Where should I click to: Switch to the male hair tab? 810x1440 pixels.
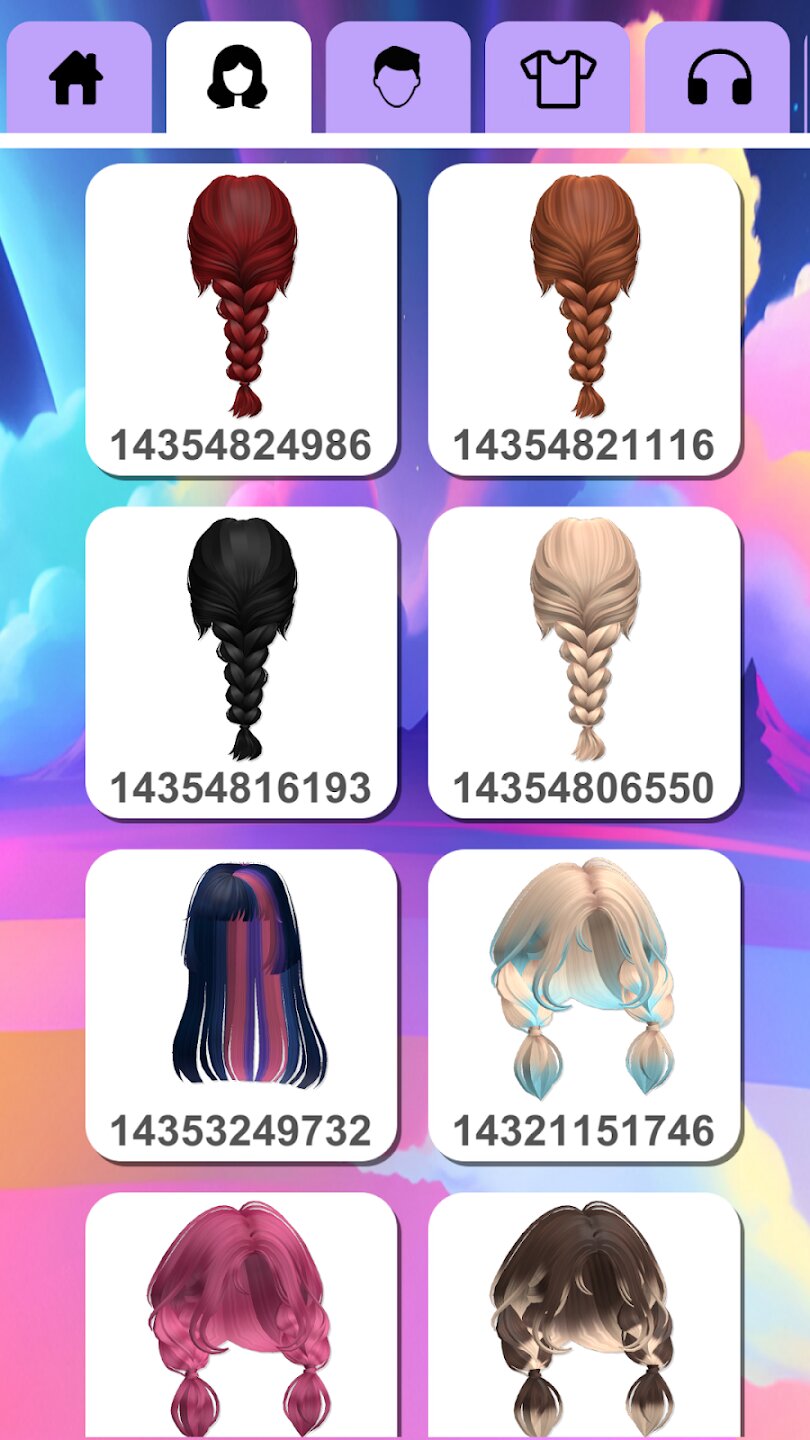pos(398,78)
